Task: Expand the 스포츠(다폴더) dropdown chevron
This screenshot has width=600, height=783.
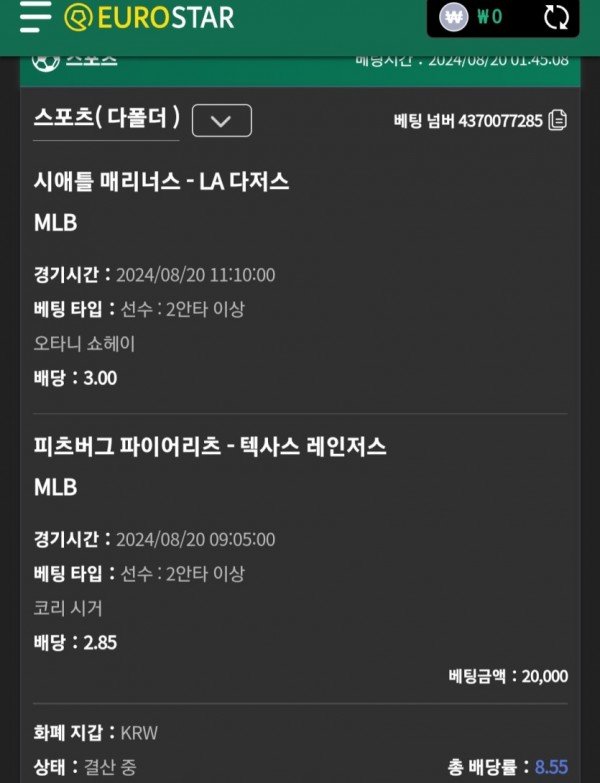Action: point(221,121)
